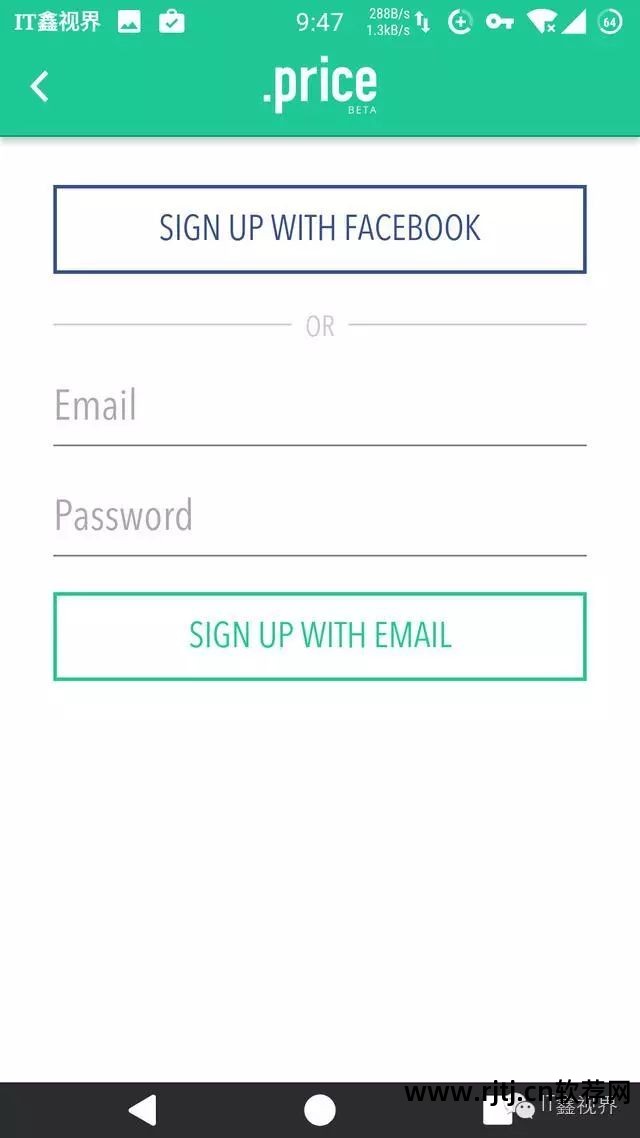Screen dimensions: 640x1138
Task: Tap the system back button
Action: coord(143,1109)
